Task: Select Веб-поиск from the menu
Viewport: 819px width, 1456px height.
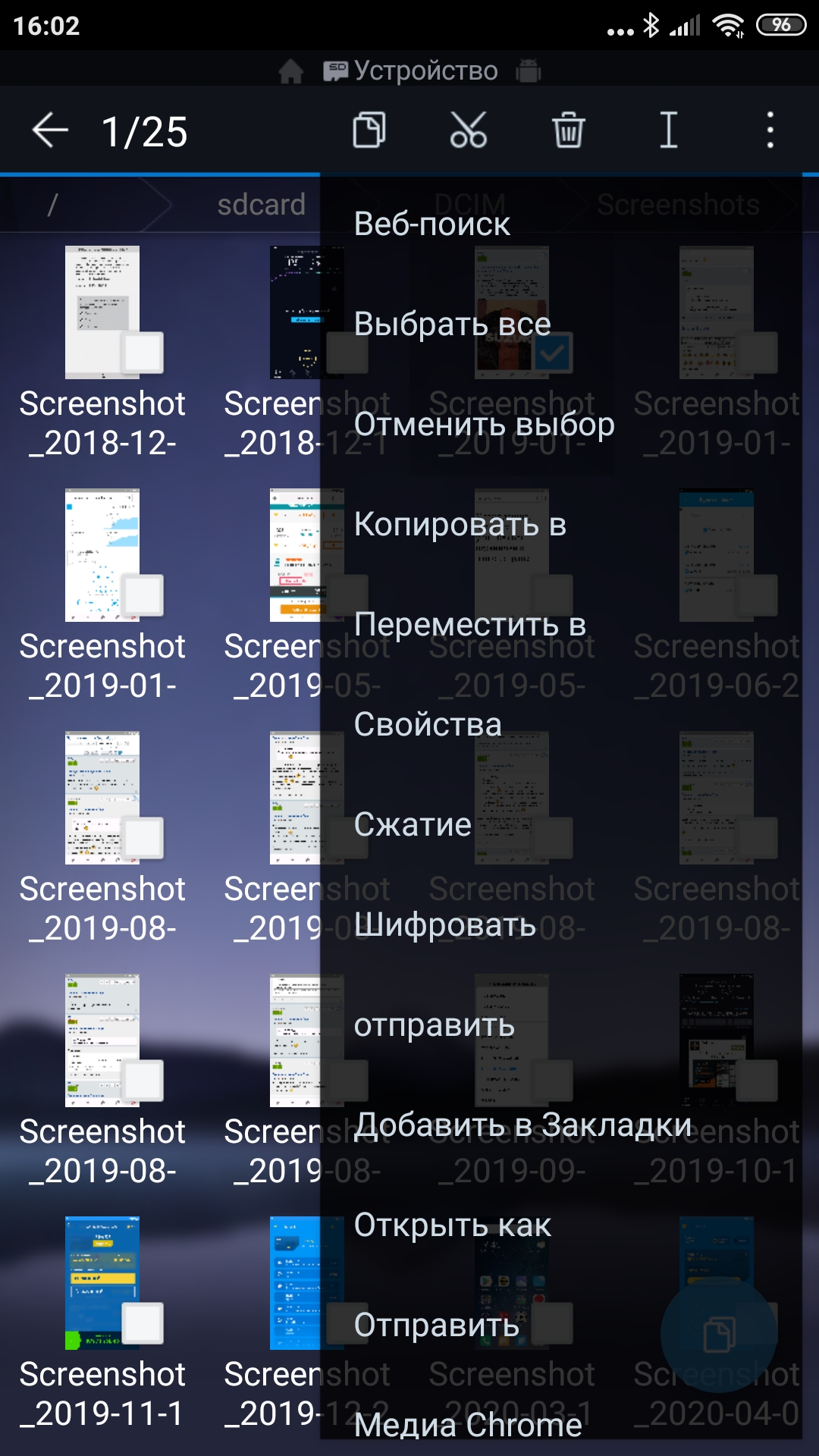Action: click(x=561, y=224)
